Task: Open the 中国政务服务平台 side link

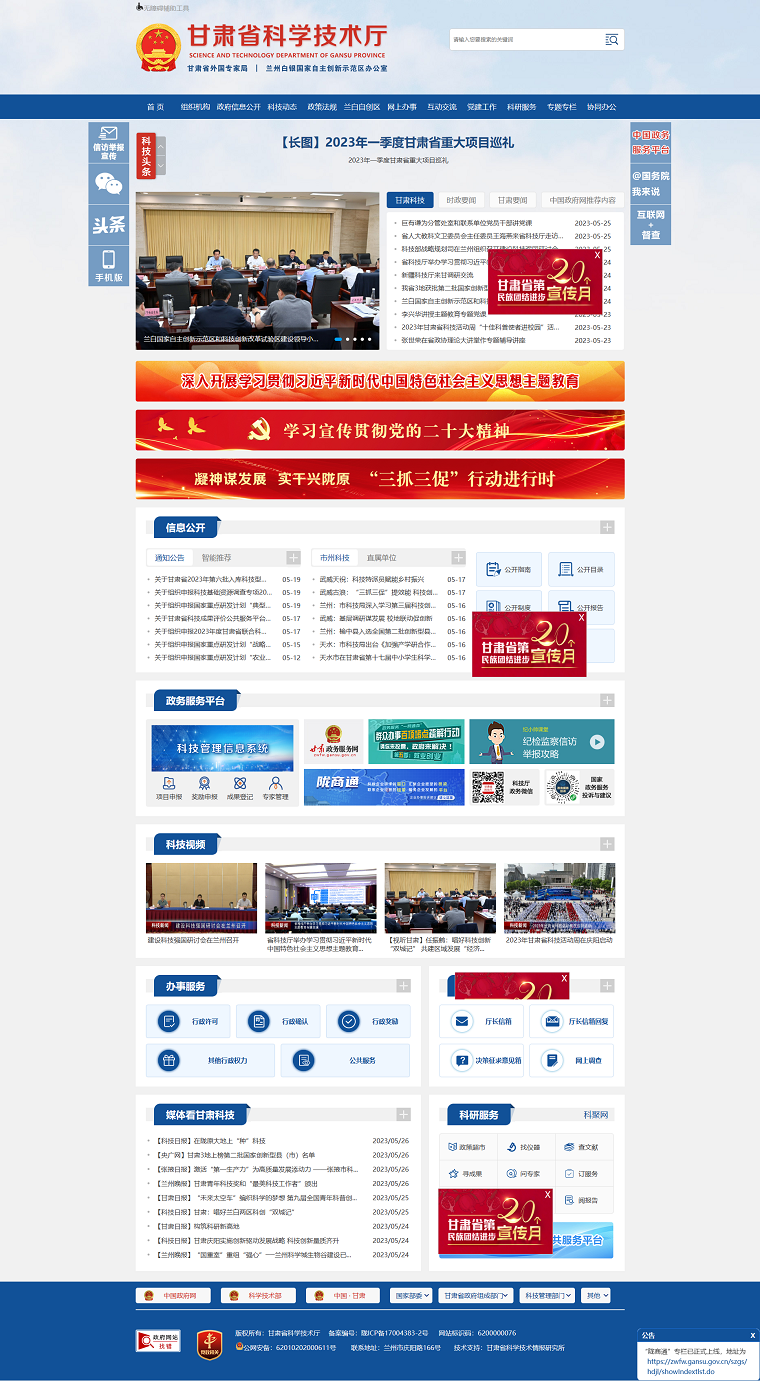Action: 650,142
